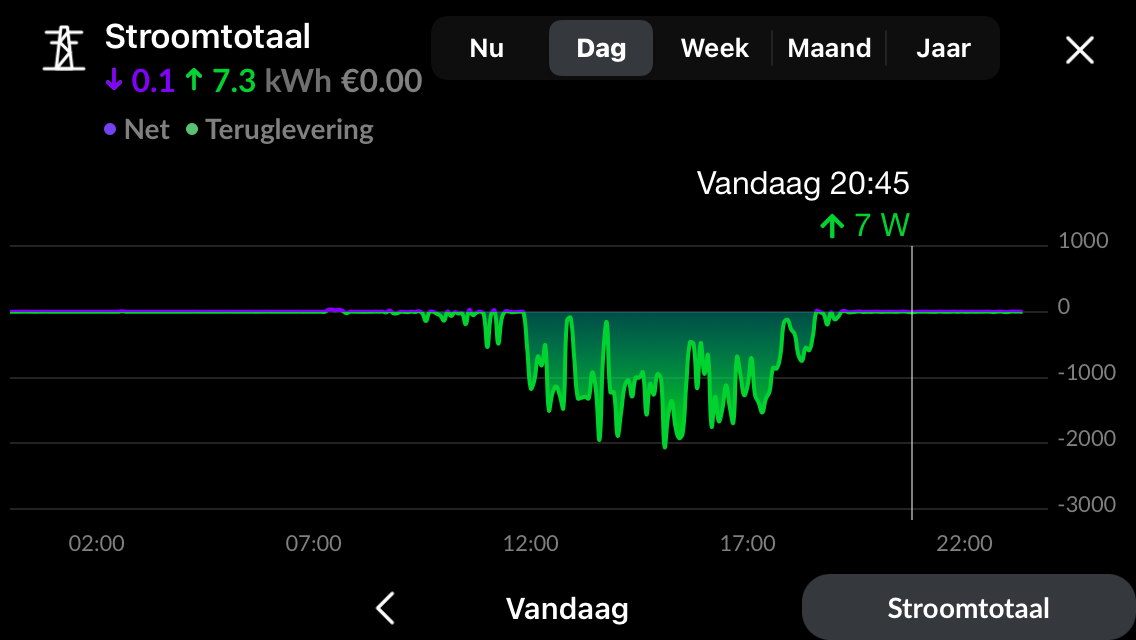This screenshot has width=1136, height=640.
Task: Switch to the Week view
Action: pyautogui.click(x=714, y=48)
